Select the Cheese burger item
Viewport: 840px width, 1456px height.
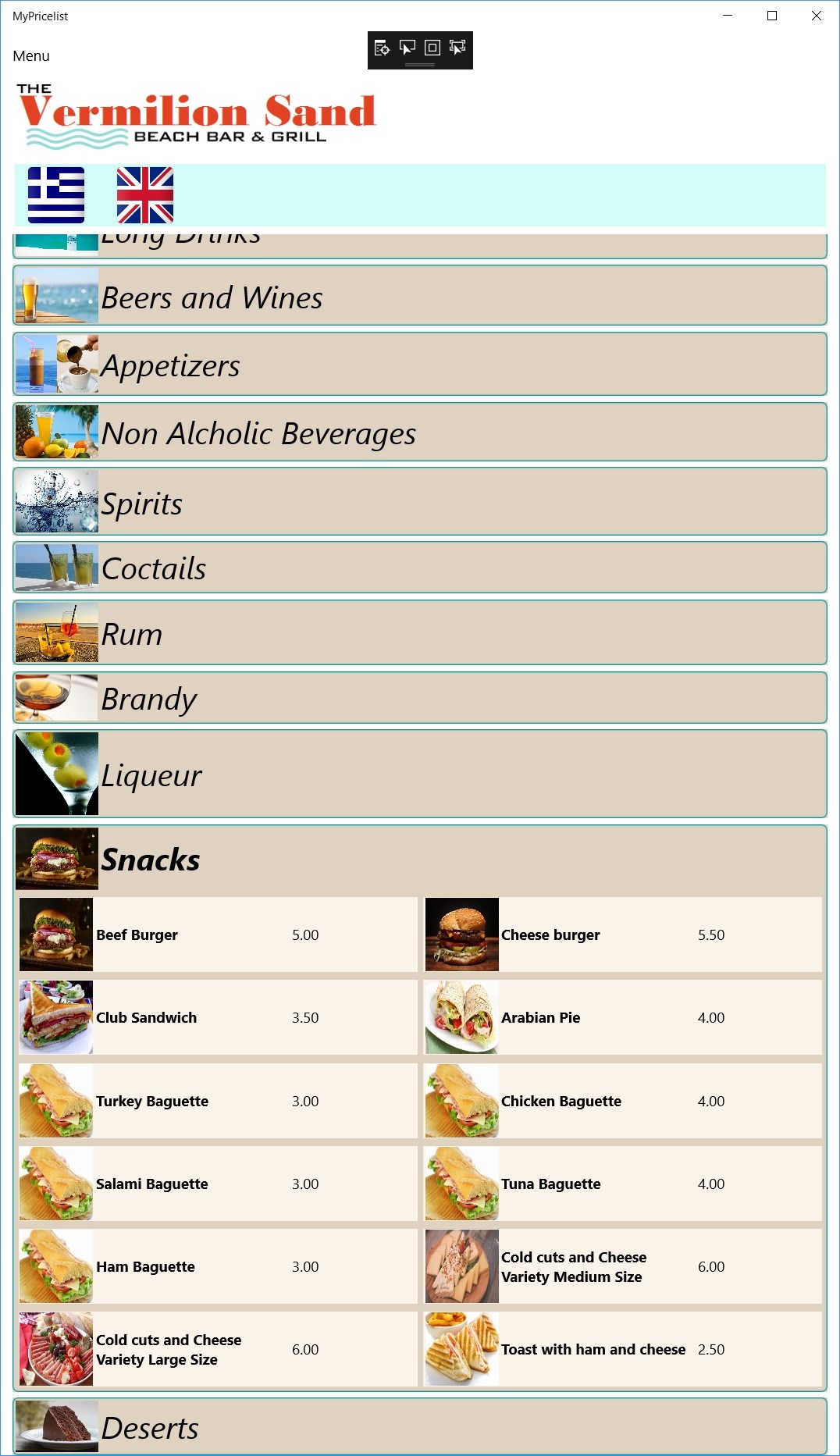tap(622, 934)
